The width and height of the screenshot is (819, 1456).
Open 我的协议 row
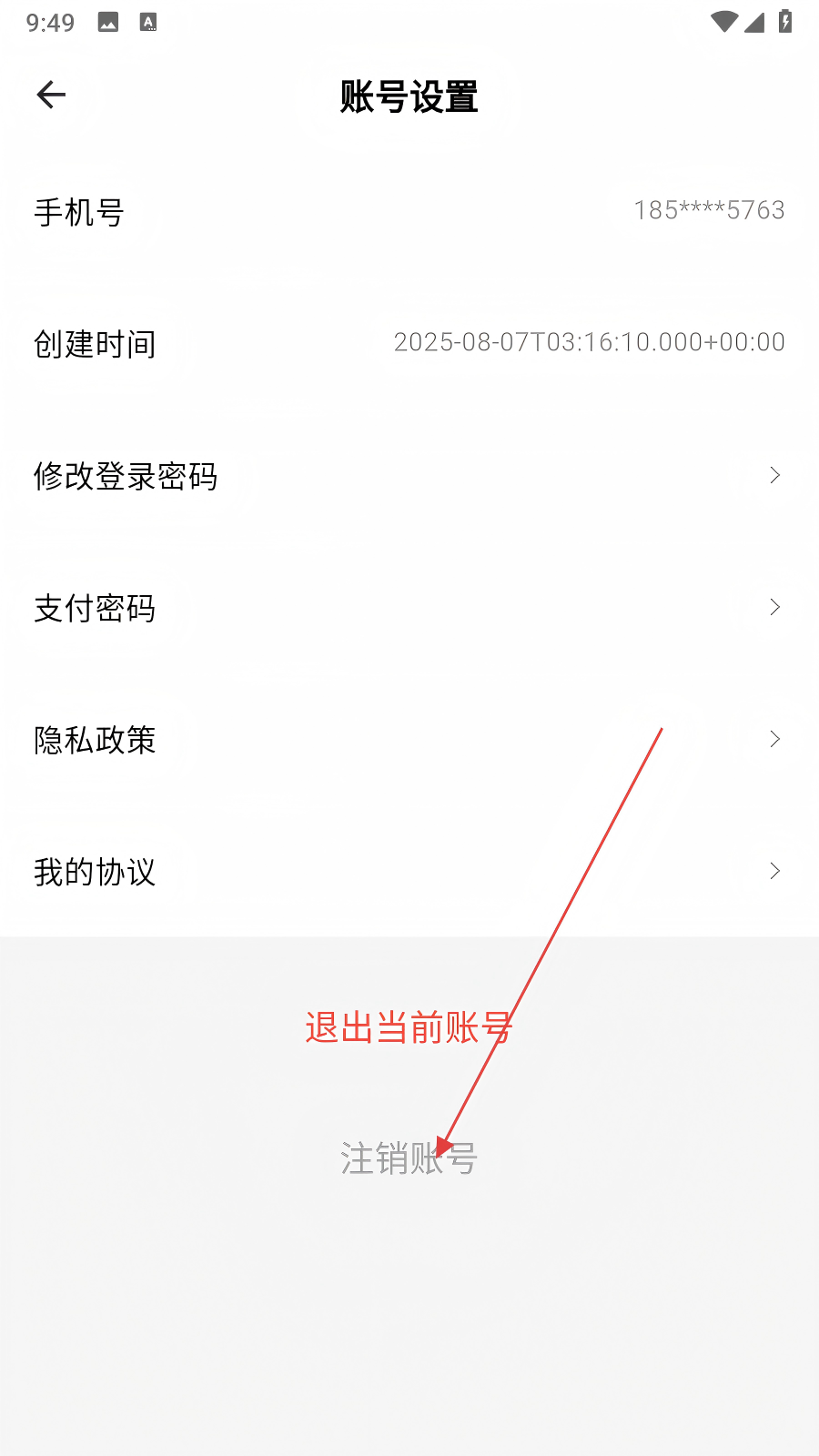point(409,872)
